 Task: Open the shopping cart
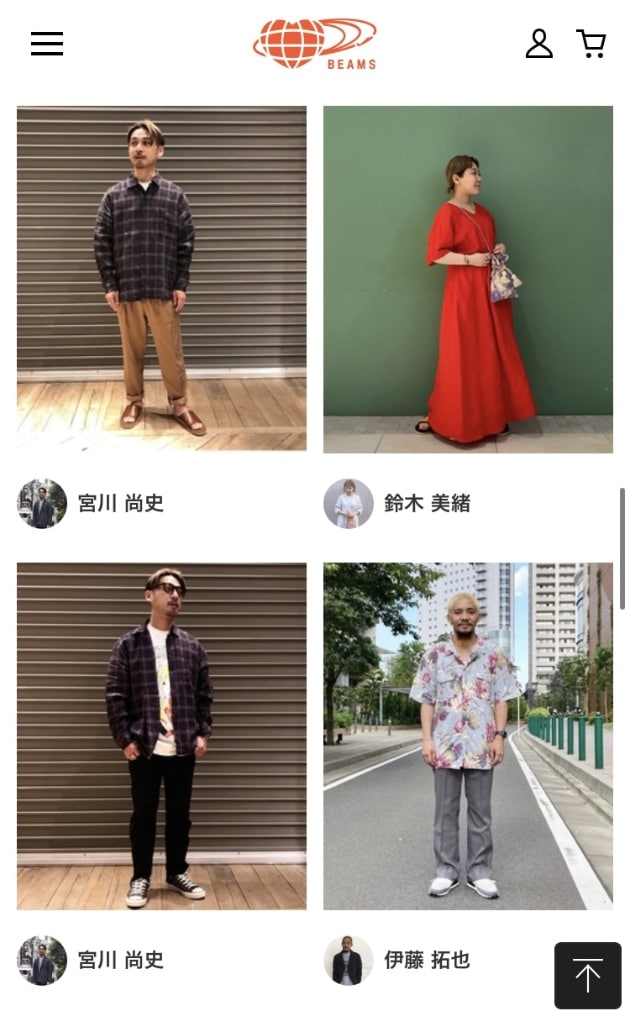pyautogui.click(x=591, y=44)
